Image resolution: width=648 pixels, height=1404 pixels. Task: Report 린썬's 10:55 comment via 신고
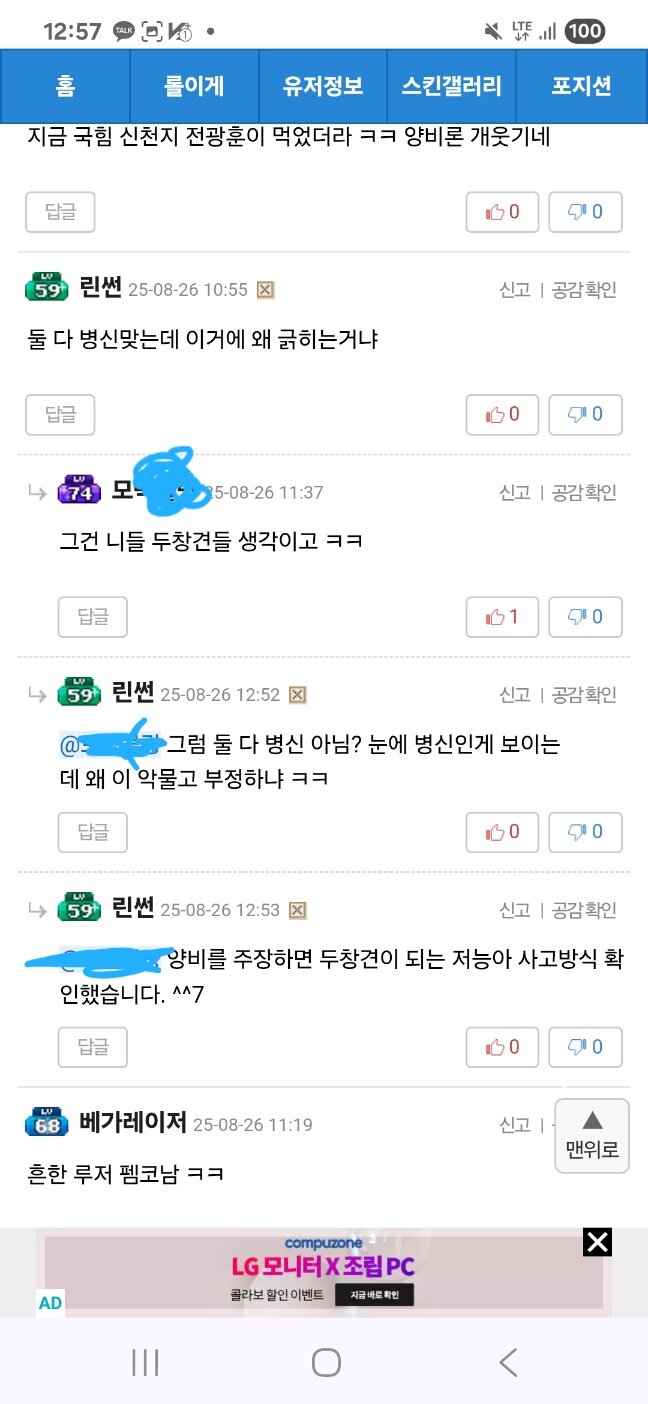(515, 290)
